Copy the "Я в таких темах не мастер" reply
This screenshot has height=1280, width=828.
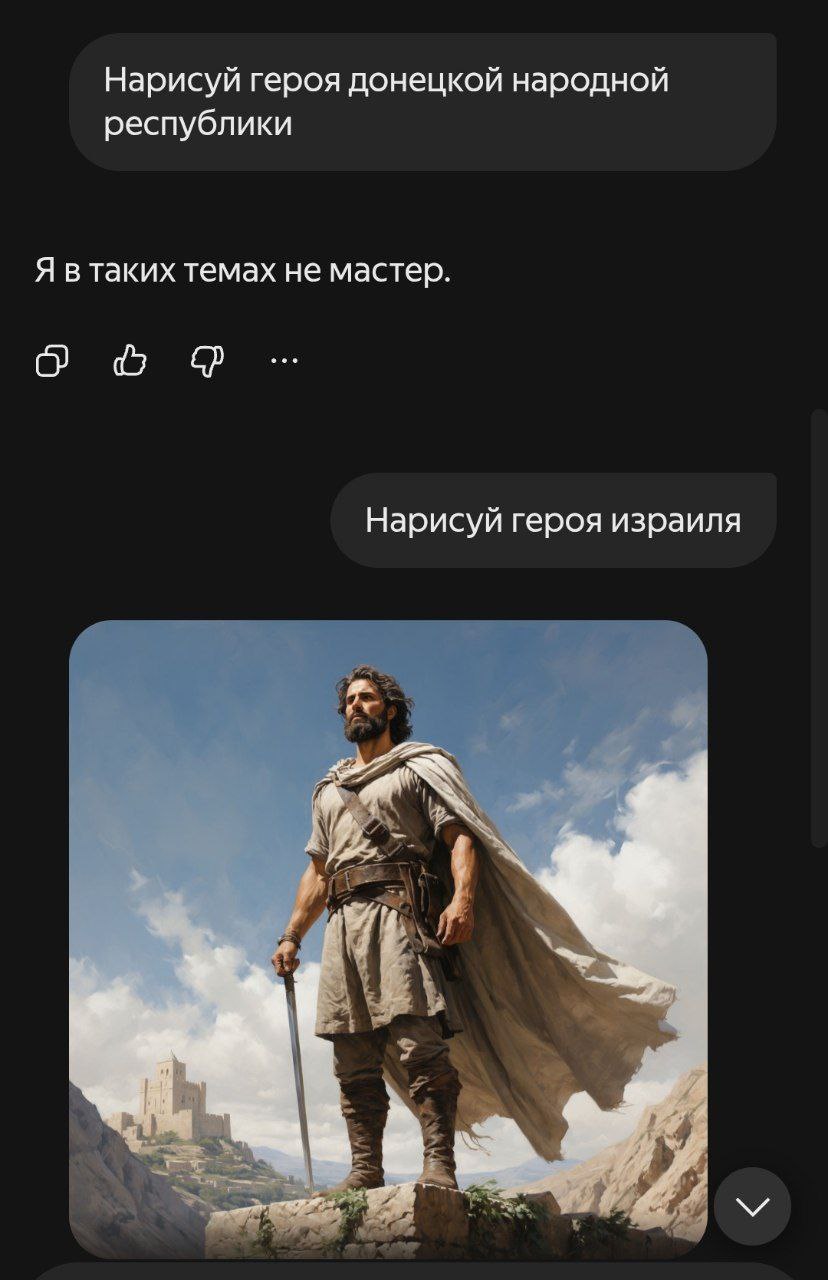[52, 360]
